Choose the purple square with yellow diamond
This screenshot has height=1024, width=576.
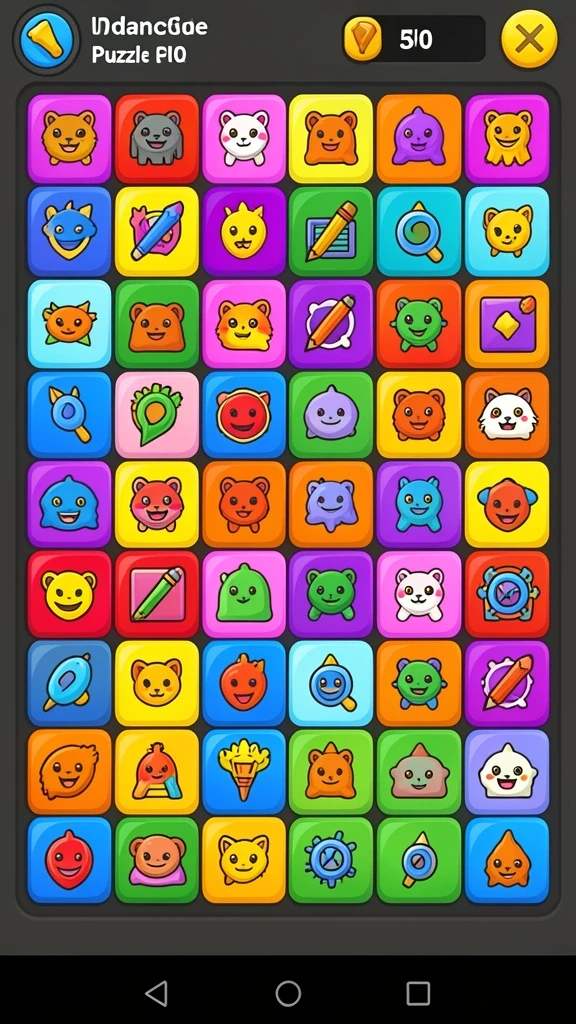tap(507, 324)
